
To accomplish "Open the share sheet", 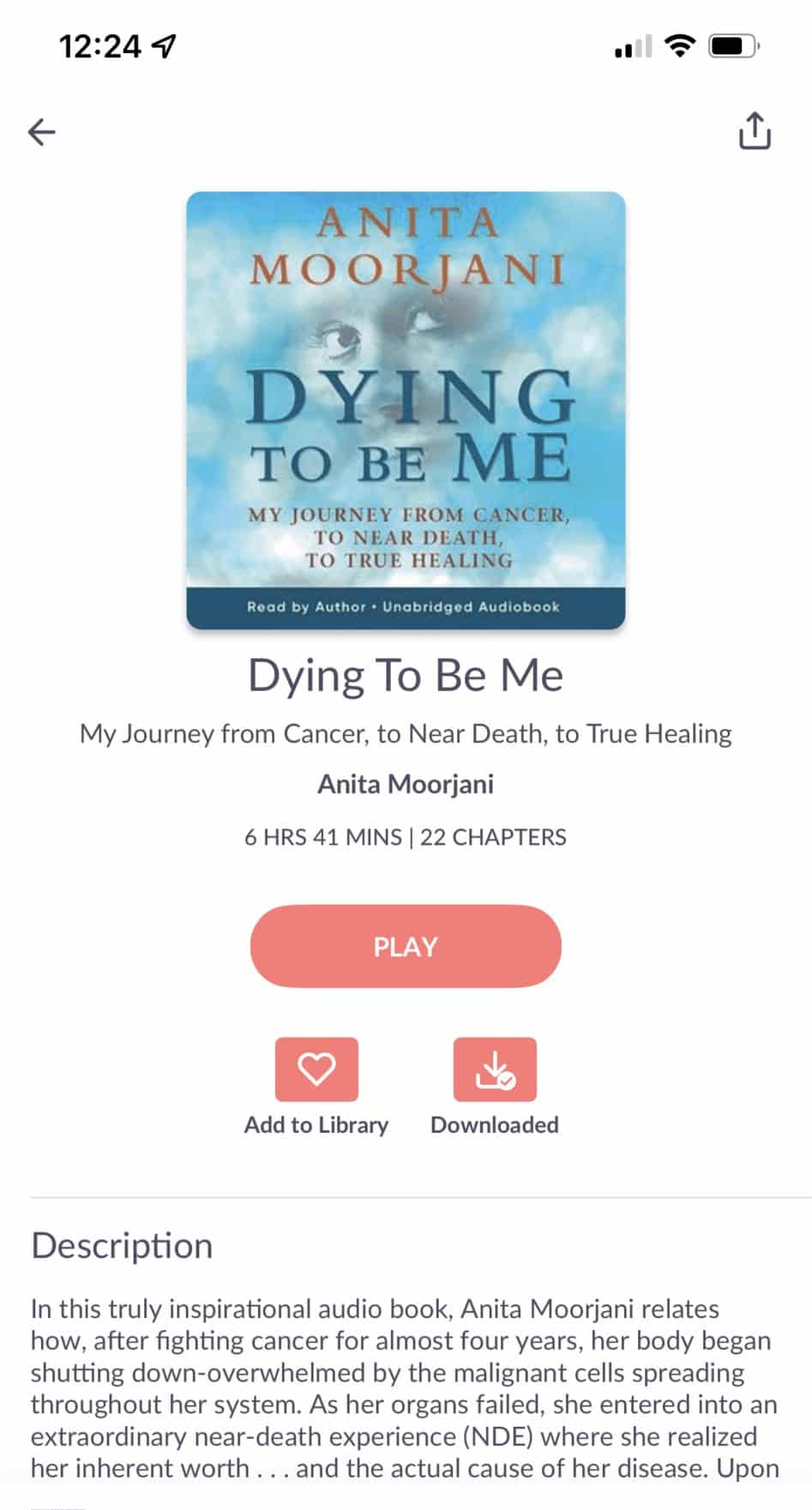I will click(753, 130).
